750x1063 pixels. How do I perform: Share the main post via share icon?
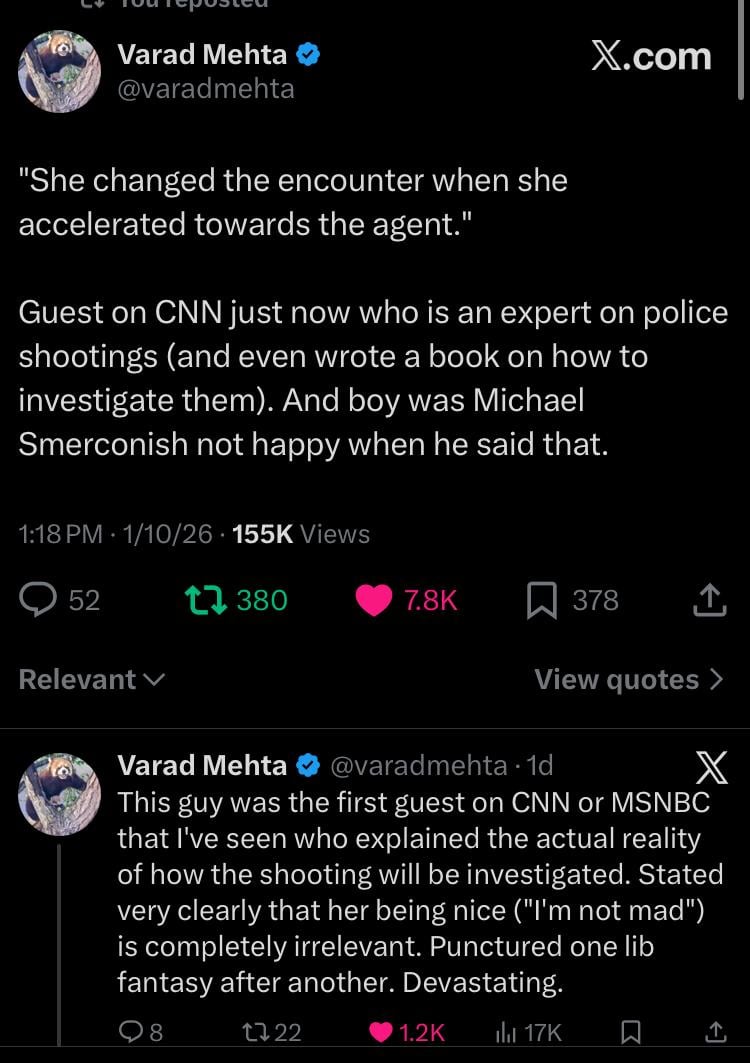pyautogui.click(x=708, y=600)
